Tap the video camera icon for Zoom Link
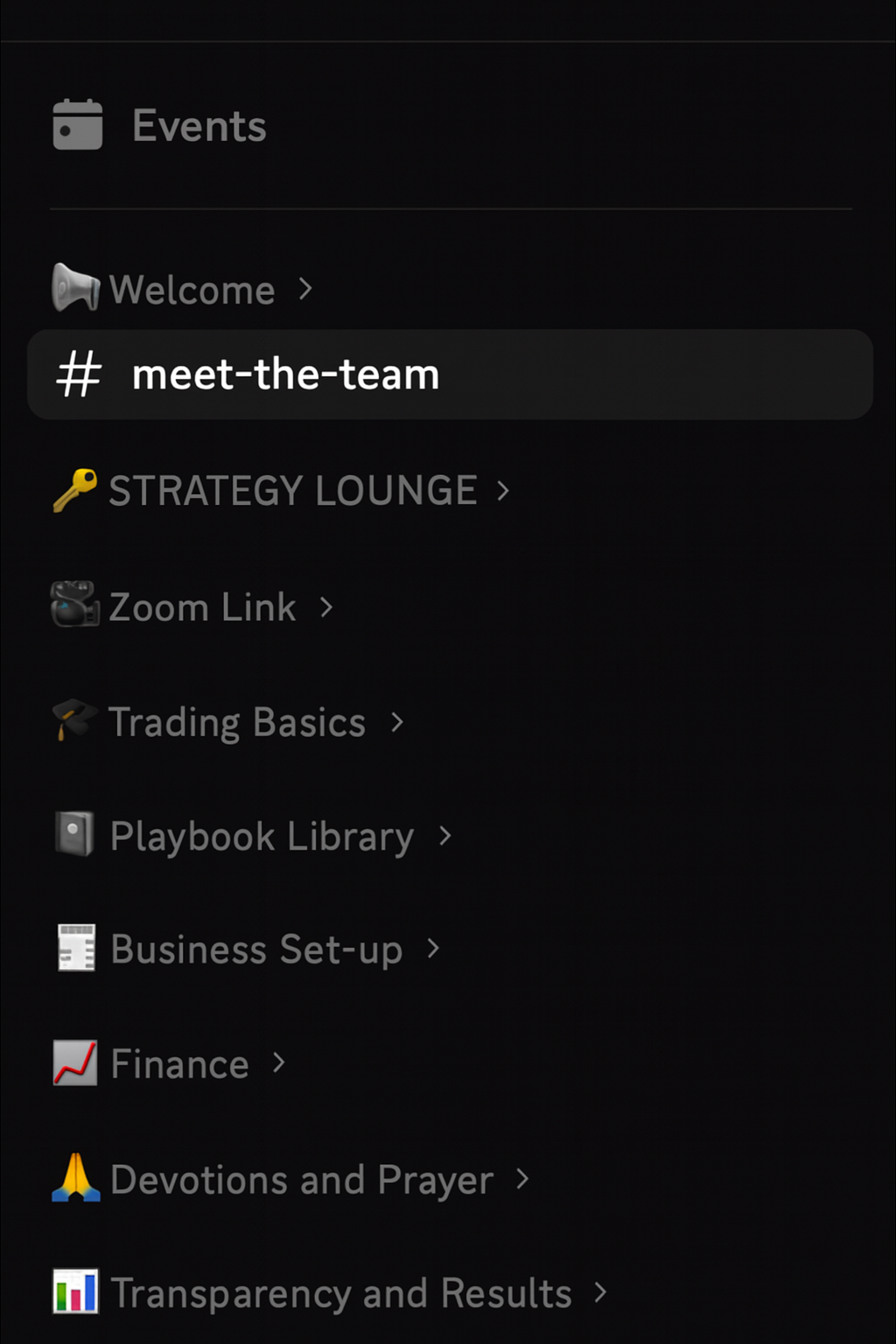Viewport: 896px width, 1344px height. coord(74,606)
